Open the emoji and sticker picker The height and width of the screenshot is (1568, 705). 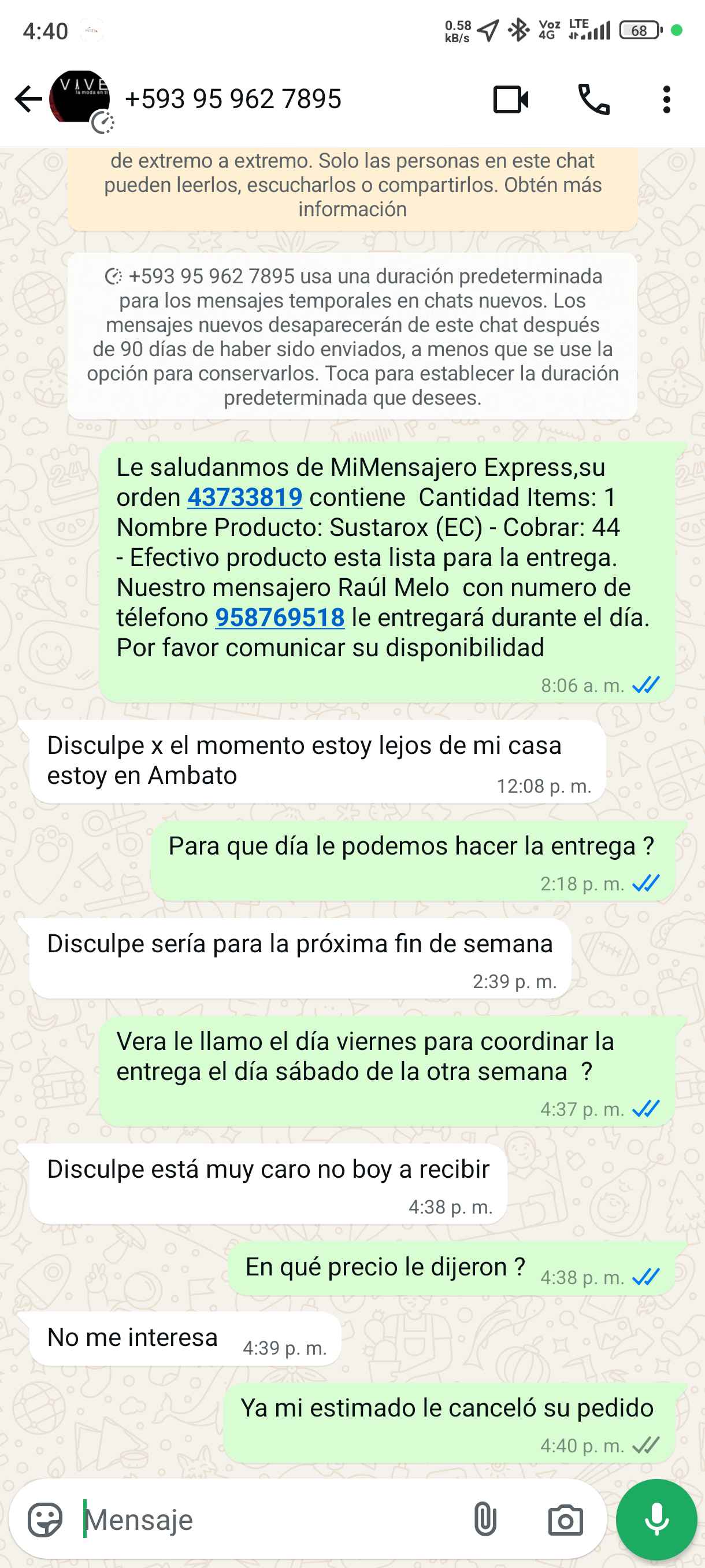tap(45, 1519)
